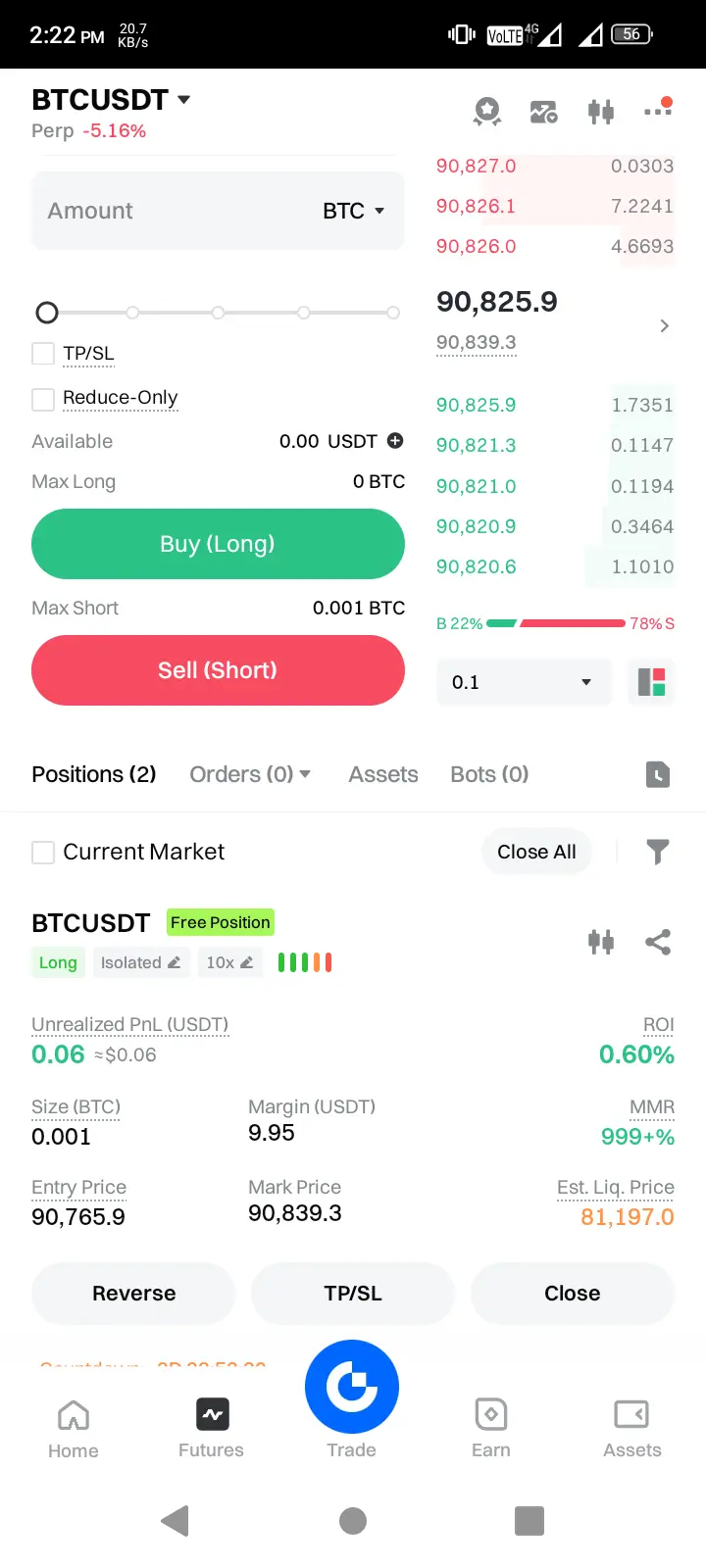Go to the Futures bottom tab
The width and height of the screenshot is (706, 1568).
(x=212, y=1429)
